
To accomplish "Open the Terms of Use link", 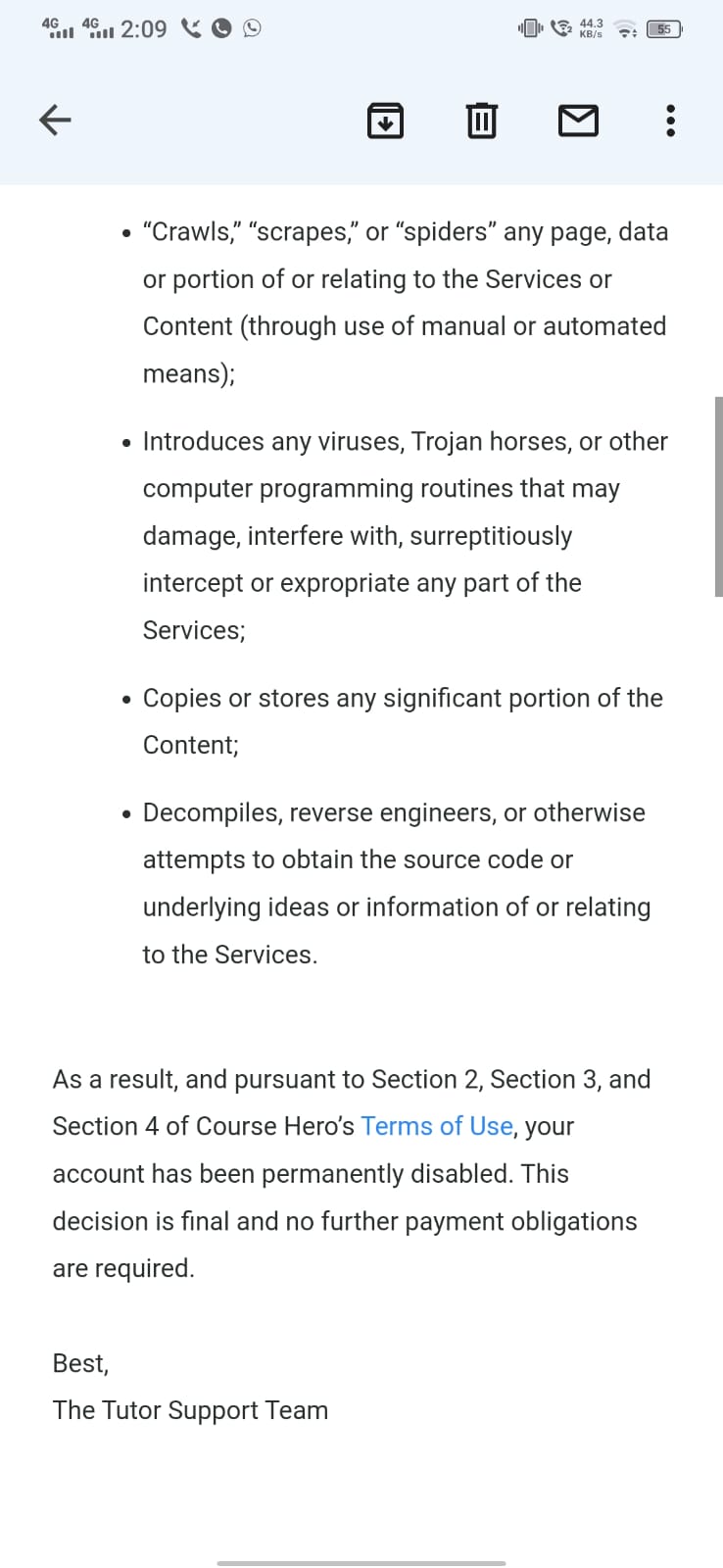I will [x=436, y=1126].
